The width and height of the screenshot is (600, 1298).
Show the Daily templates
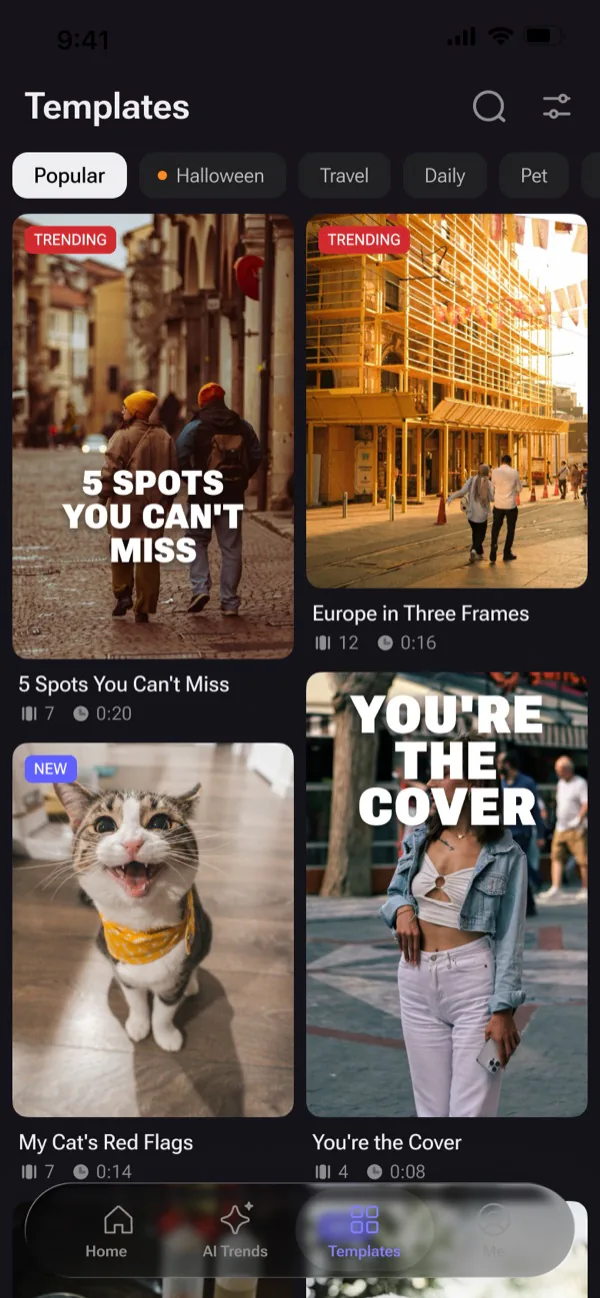(444, 176)
